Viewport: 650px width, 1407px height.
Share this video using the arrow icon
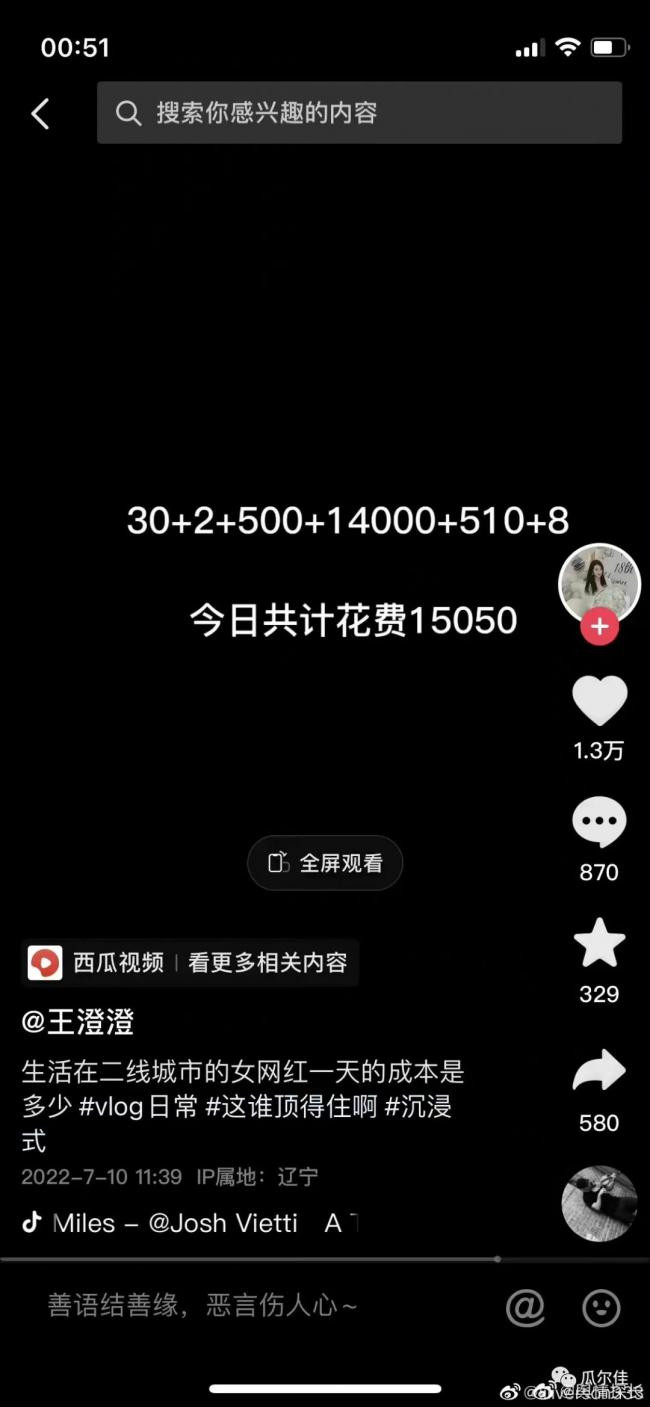[x=599, y=1072]
